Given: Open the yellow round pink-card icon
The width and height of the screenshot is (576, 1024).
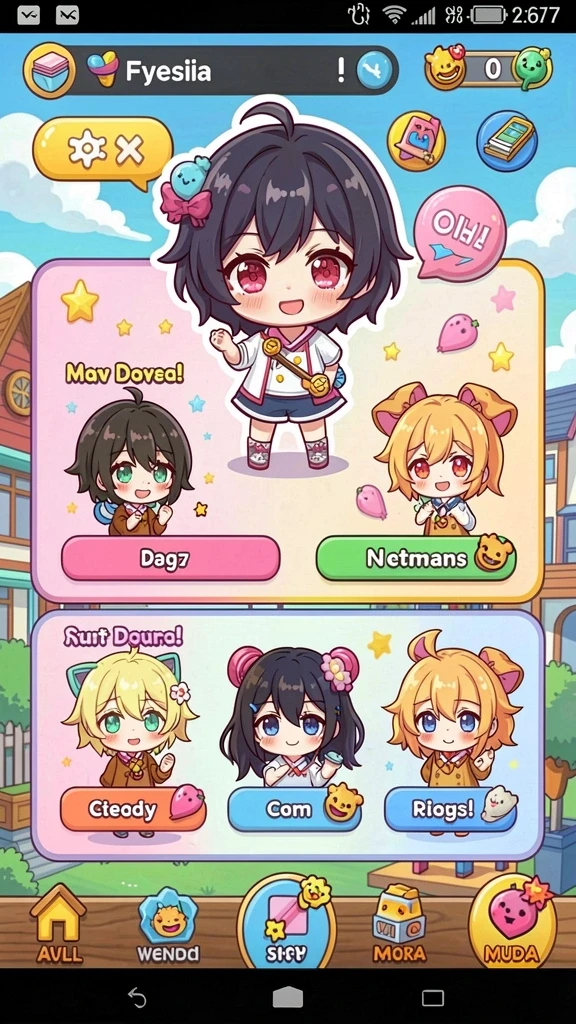Looking at the screenshot, I should point(416,140).
